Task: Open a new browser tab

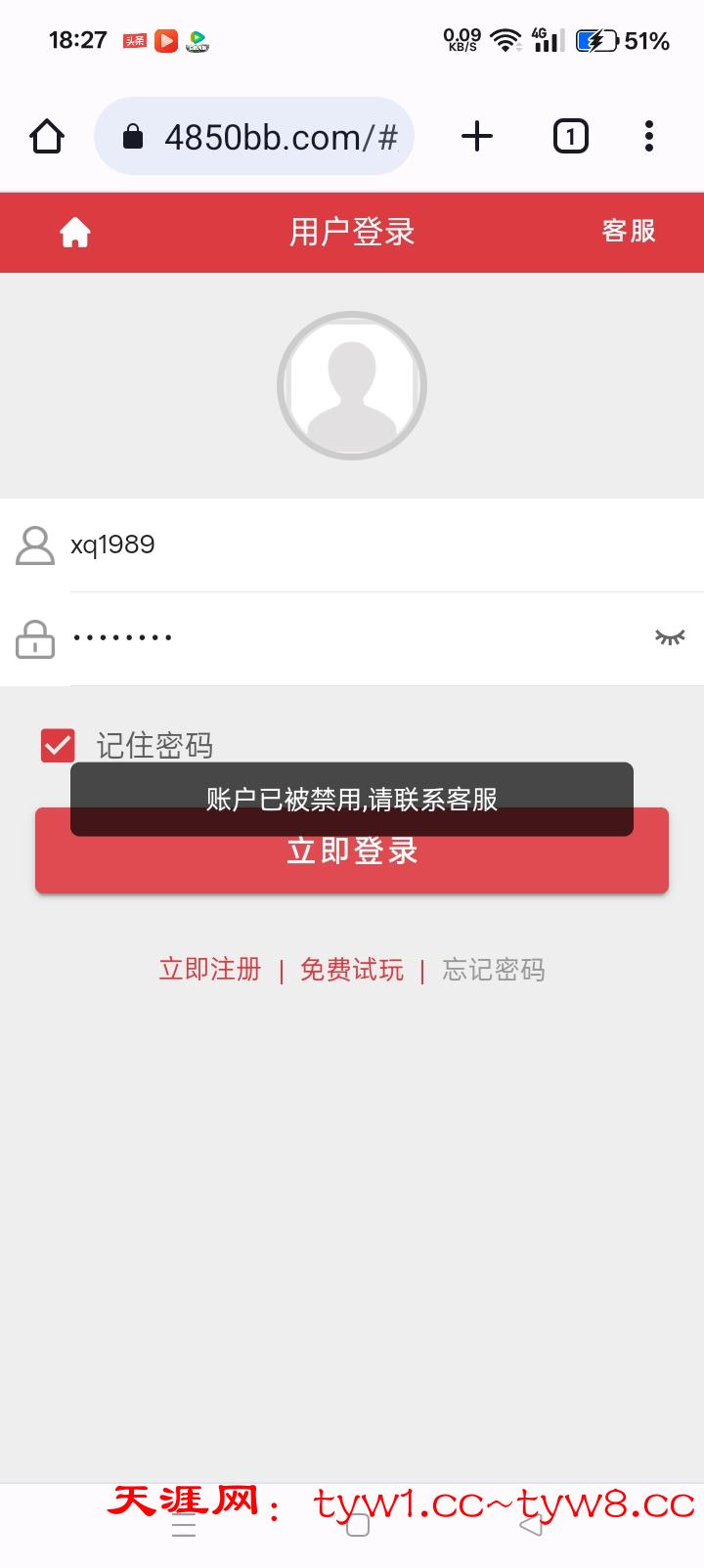Action: (476, 137)
